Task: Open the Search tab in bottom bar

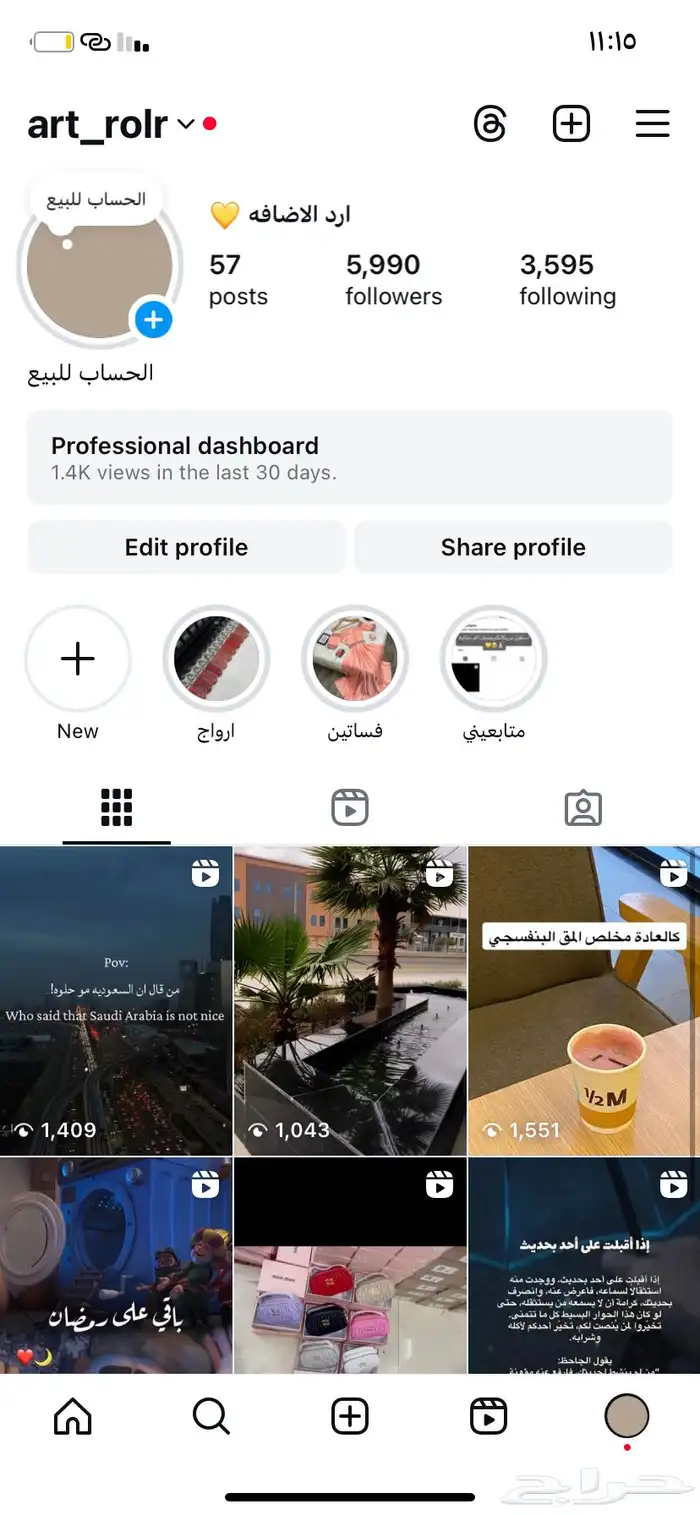Action: pyautogui.click(x=211, y=1416)
